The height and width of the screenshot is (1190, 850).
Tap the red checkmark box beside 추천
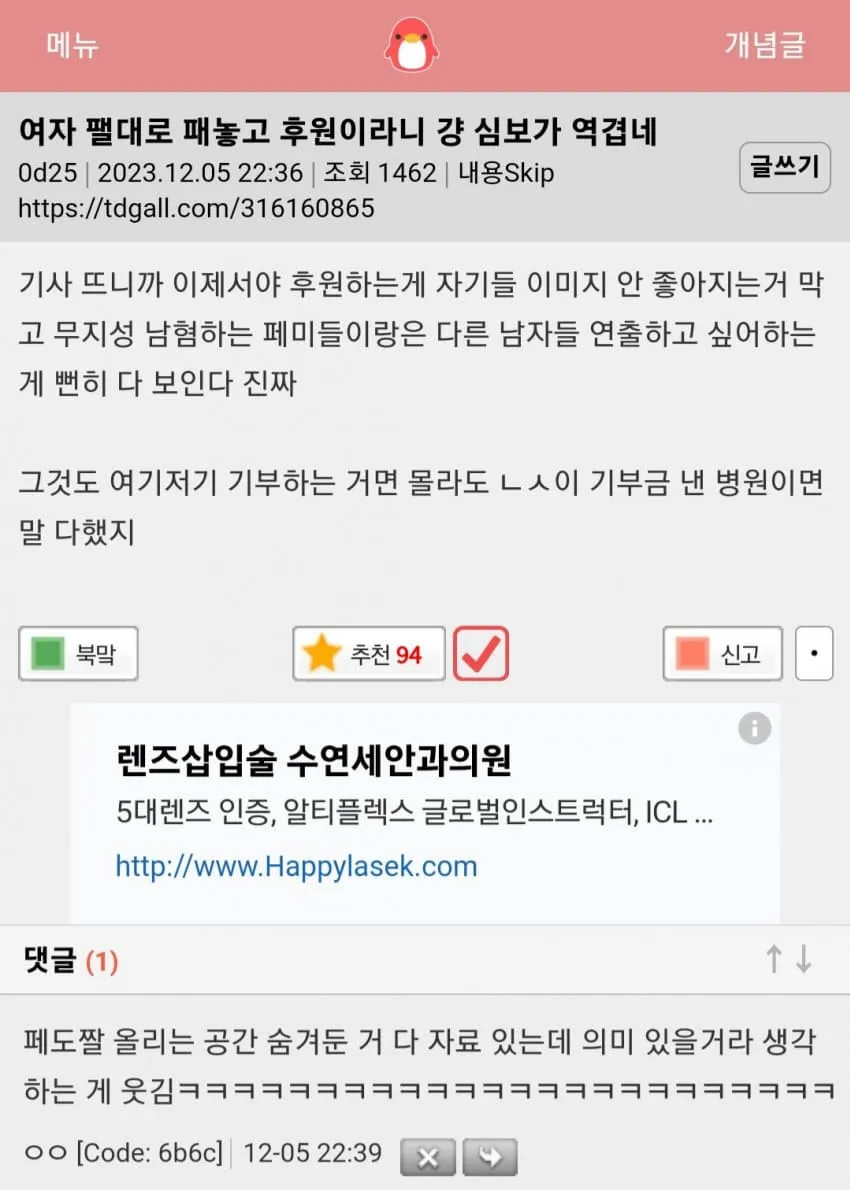click(481, 654)
